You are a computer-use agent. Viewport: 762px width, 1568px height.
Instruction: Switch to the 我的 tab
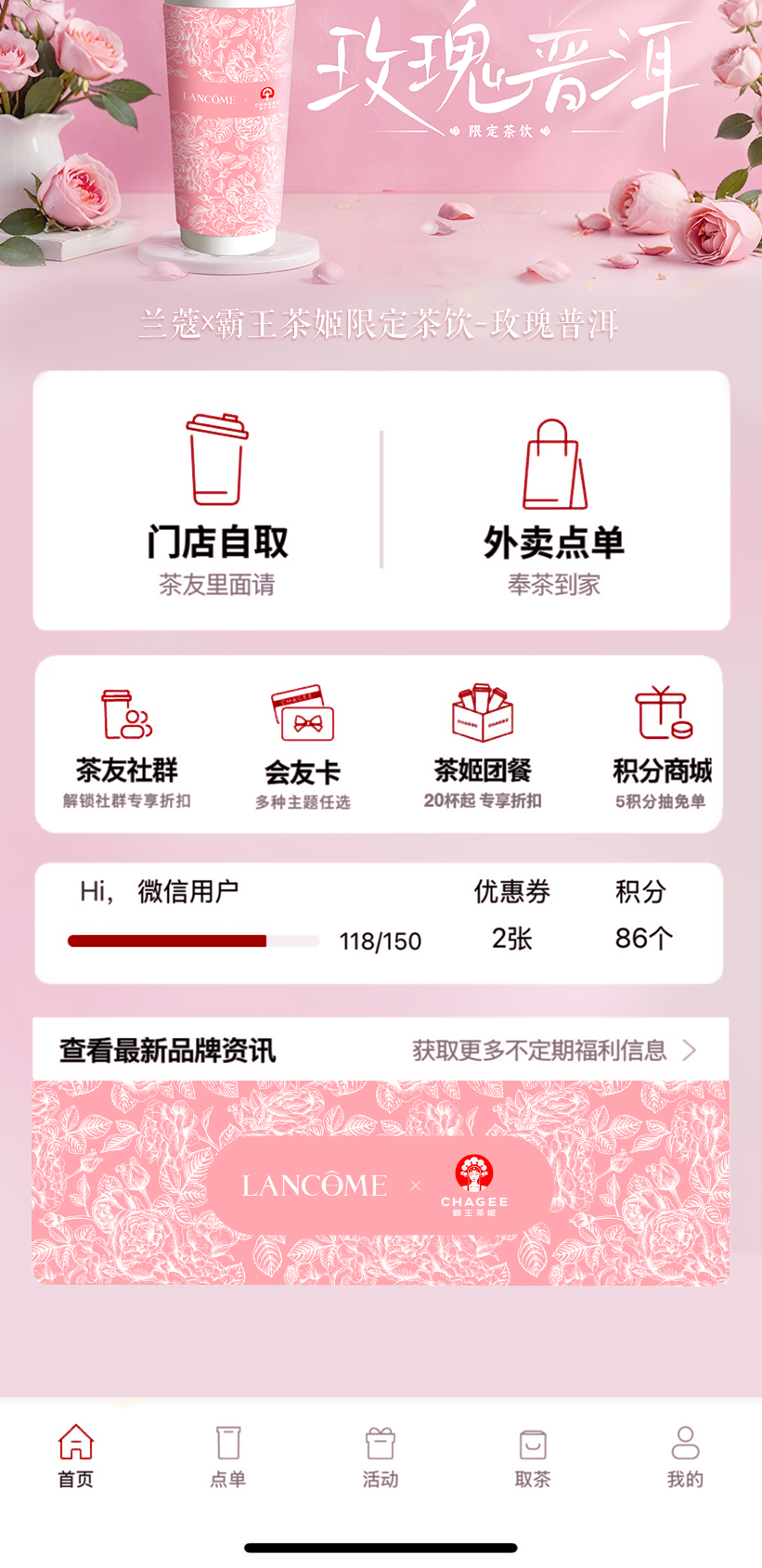point(685,1457)
